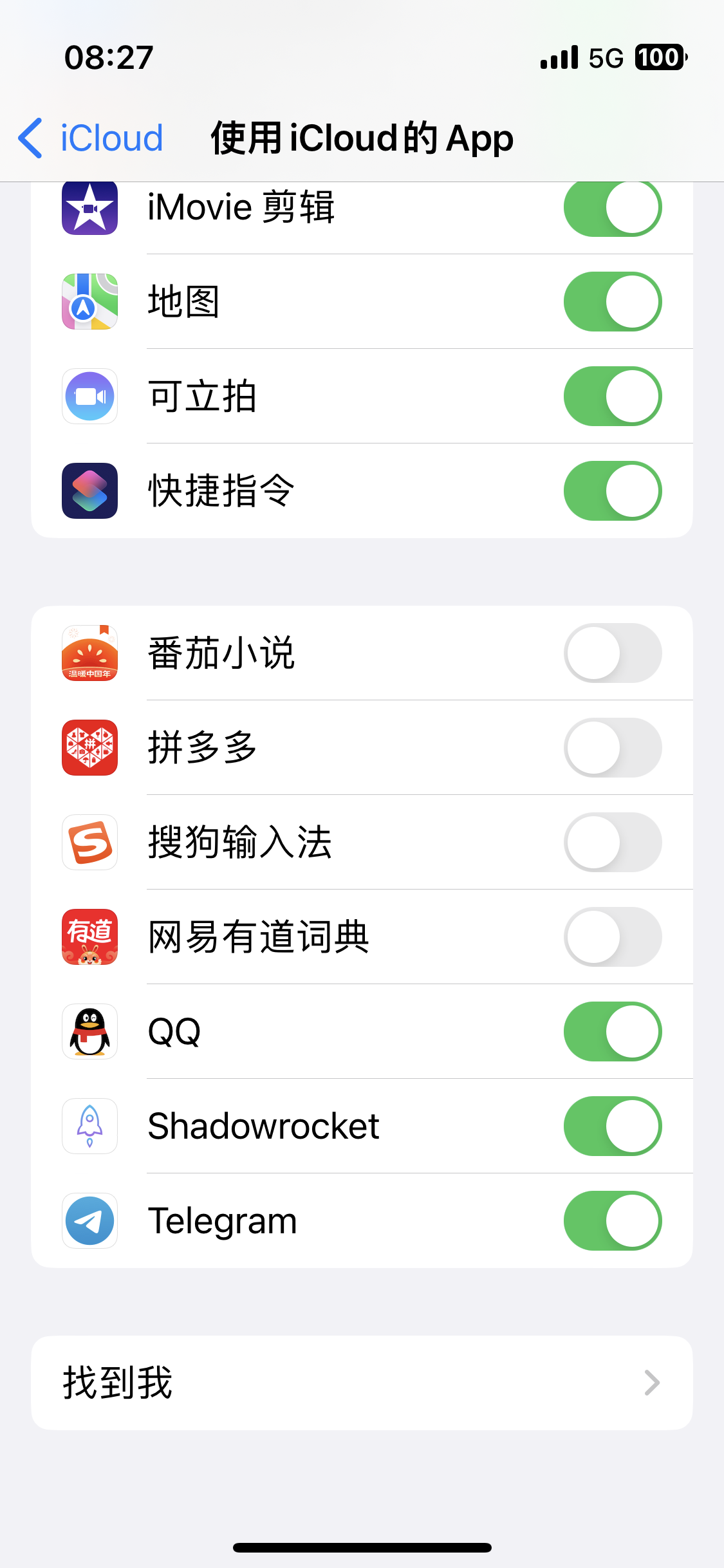Disable iCloud for QQ
This screenshot has width=724, height=1568.
[612, 1031]
